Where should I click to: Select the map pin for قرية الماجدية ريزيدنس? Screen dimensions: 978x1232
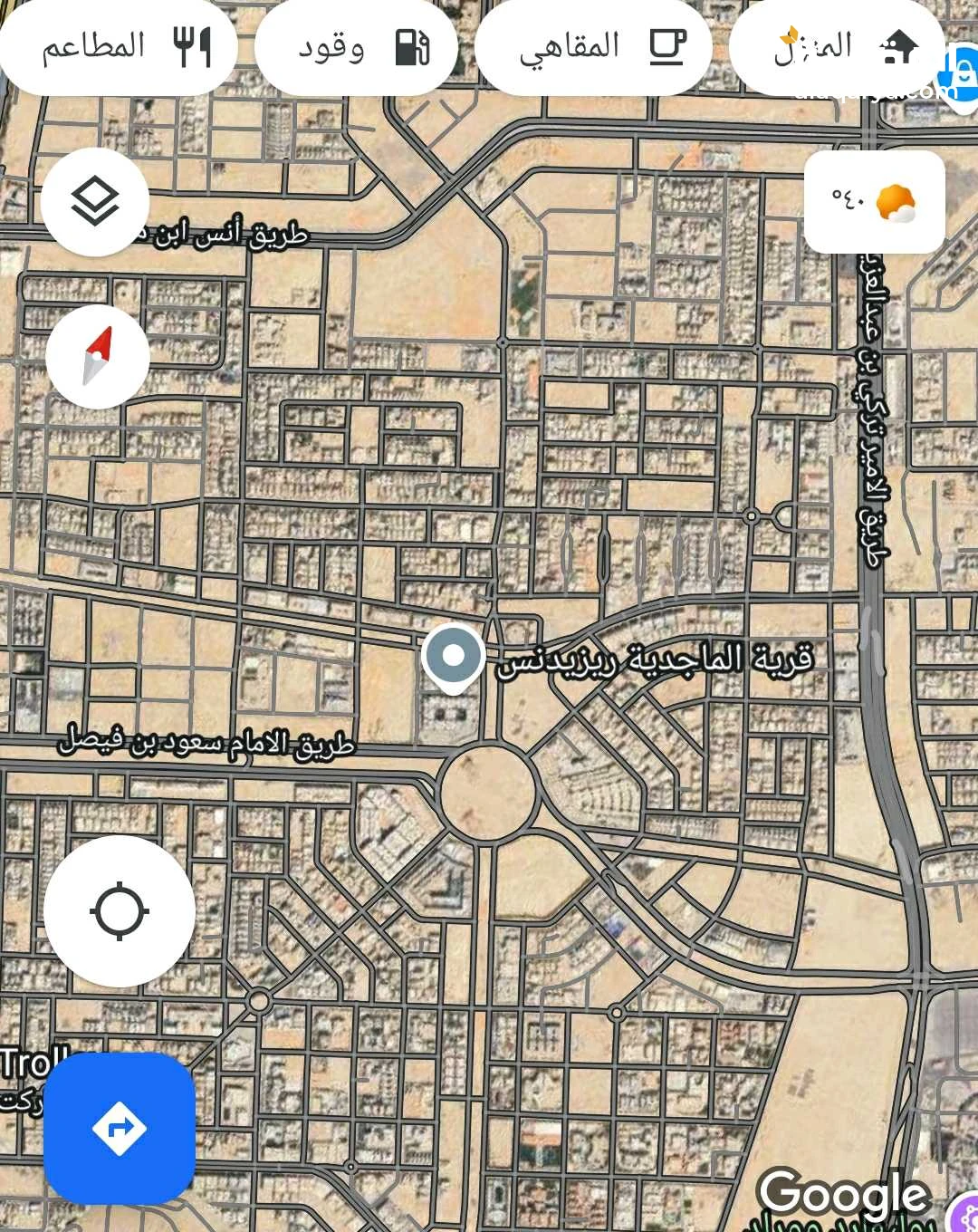tap(452, 656)
